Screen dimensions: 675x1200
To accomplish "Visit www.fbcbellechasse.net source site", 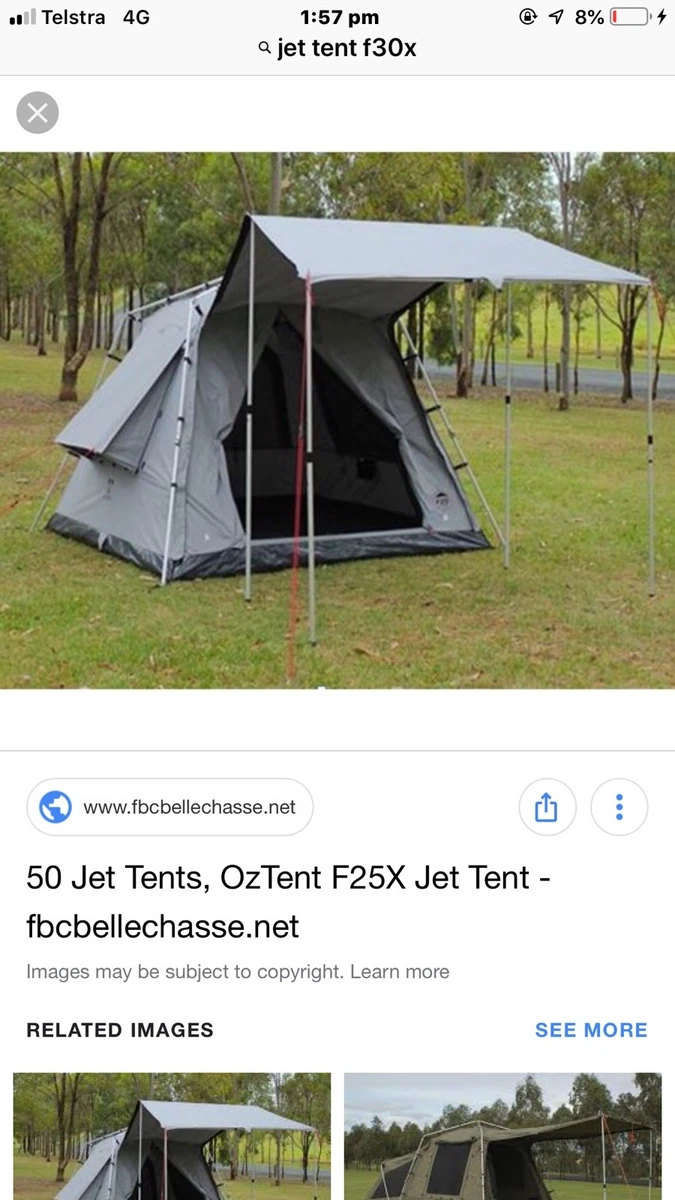I will click(x=170, y=807).
